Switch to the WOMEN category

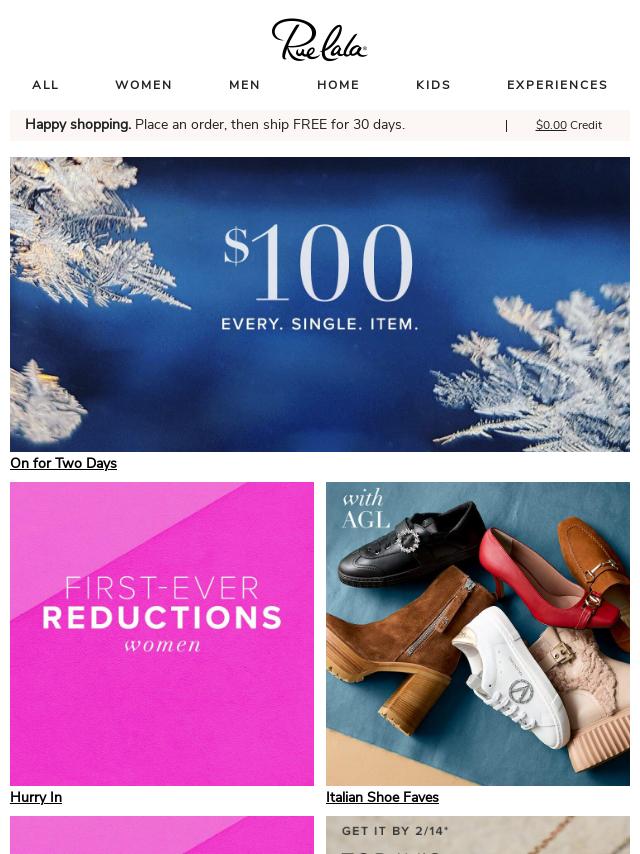143,85
